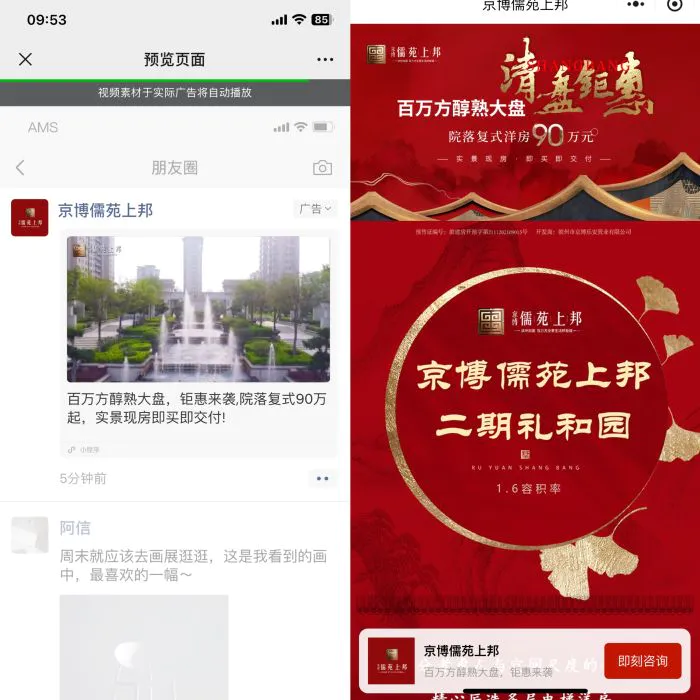The image size is (700, 700).
Task: Open the mini program more menu
Action: (x=631, y=5)
